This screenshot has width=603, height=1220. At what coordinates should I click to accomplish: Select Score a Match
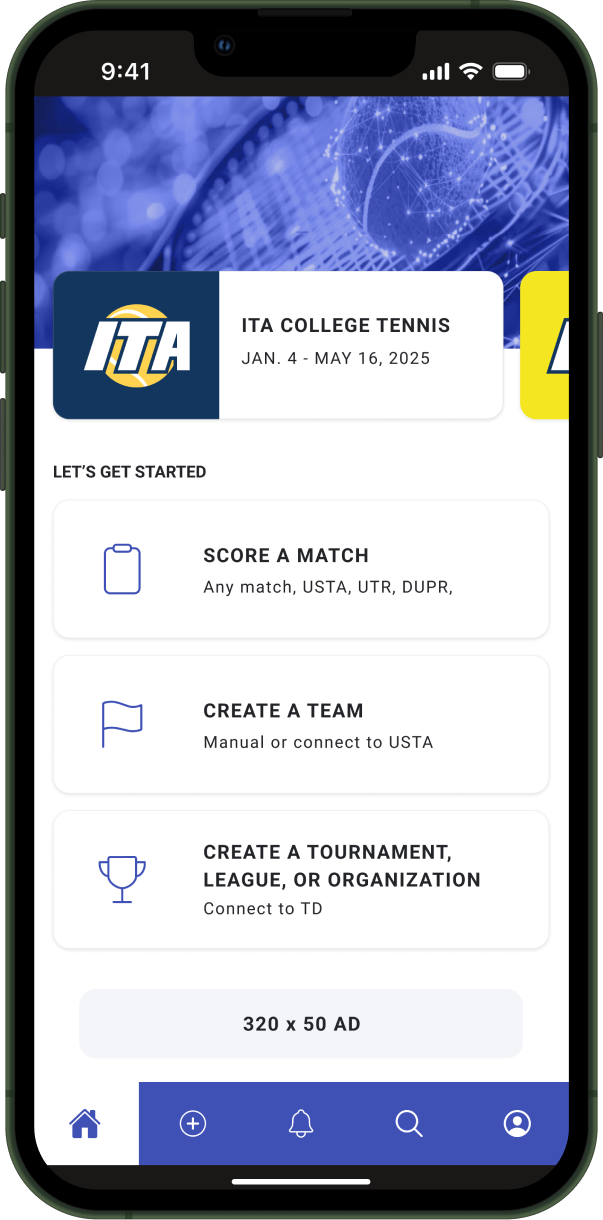[x=300, y=569]
